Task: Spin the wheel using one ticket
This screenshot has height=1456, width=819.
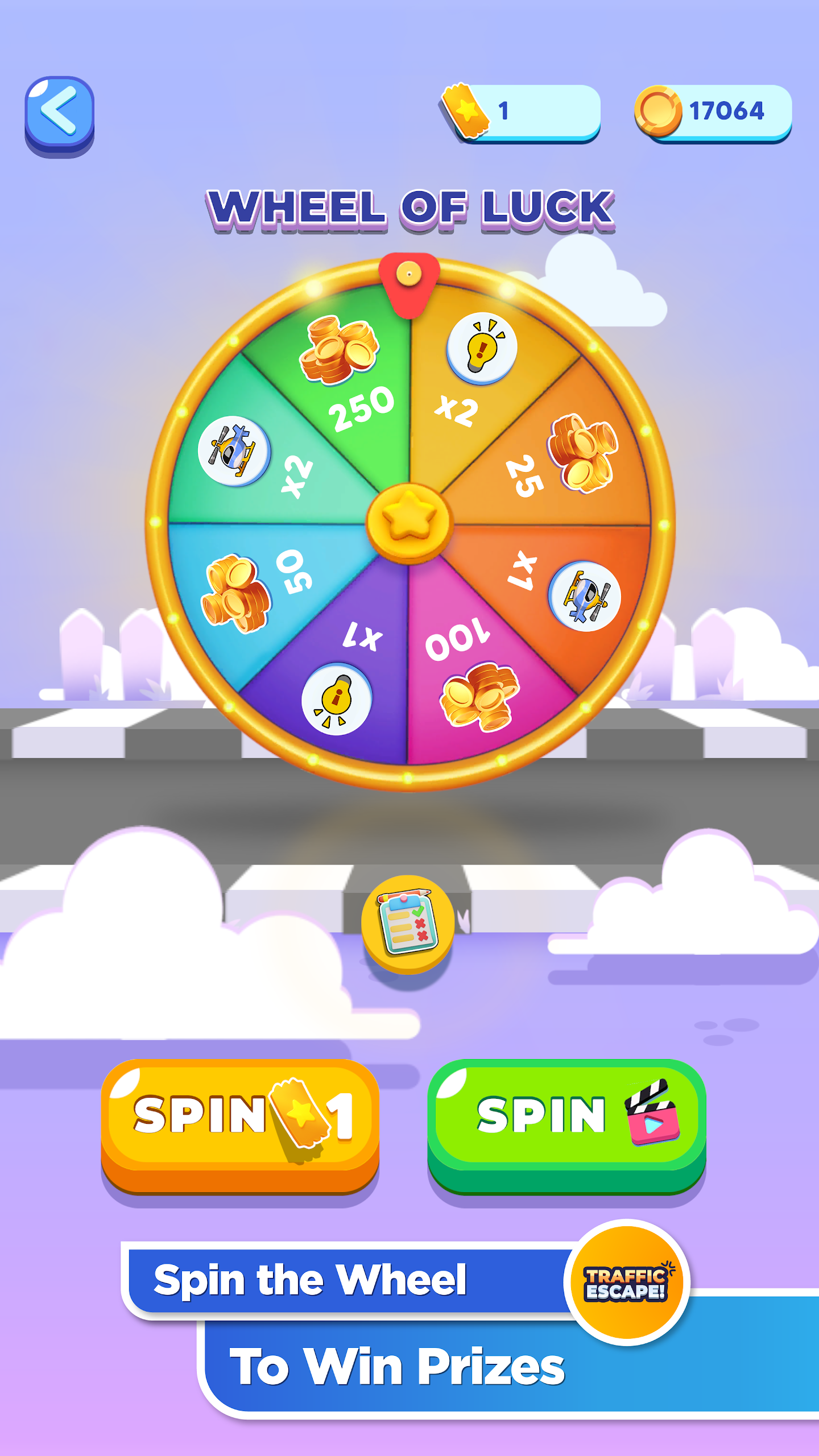Action: (240, 1126)
